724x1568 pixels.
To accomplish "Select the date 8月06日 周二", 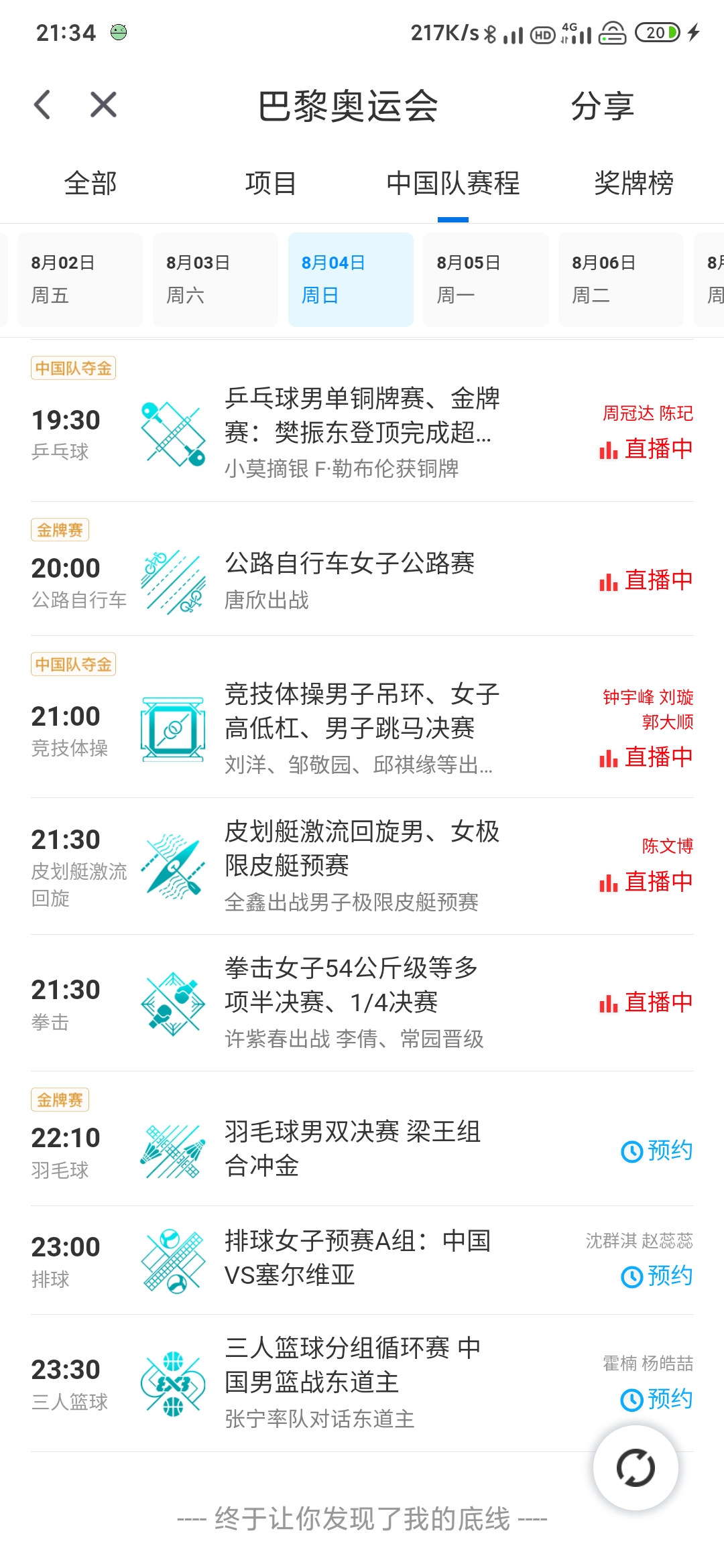I will pos(621,279).
